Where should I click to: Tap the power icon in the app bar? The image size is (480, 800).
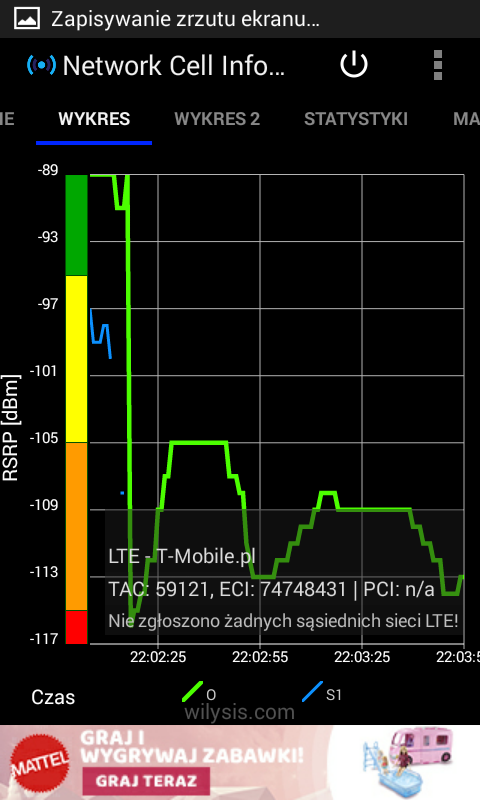tap(353, 65)
